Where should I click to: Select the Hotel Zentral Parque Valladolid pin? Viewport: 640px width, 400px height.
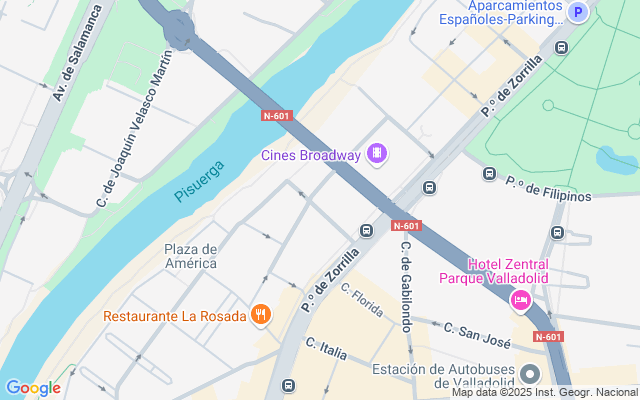click(521, 301)
